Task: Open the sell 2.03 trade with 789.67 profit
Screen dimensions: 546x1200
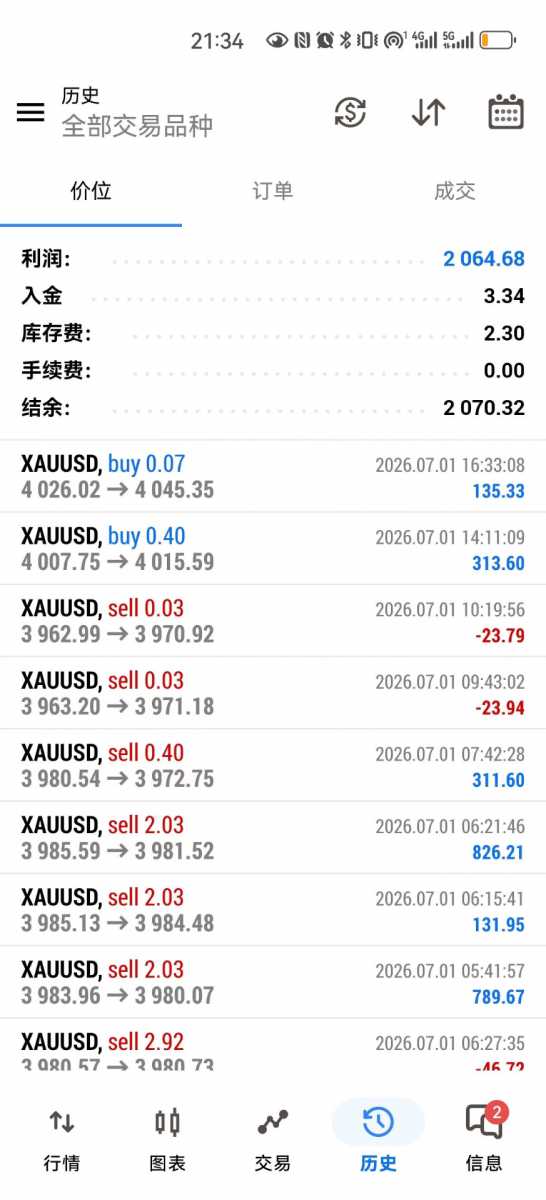Action: pyautogui.click(x=273, y=981)
